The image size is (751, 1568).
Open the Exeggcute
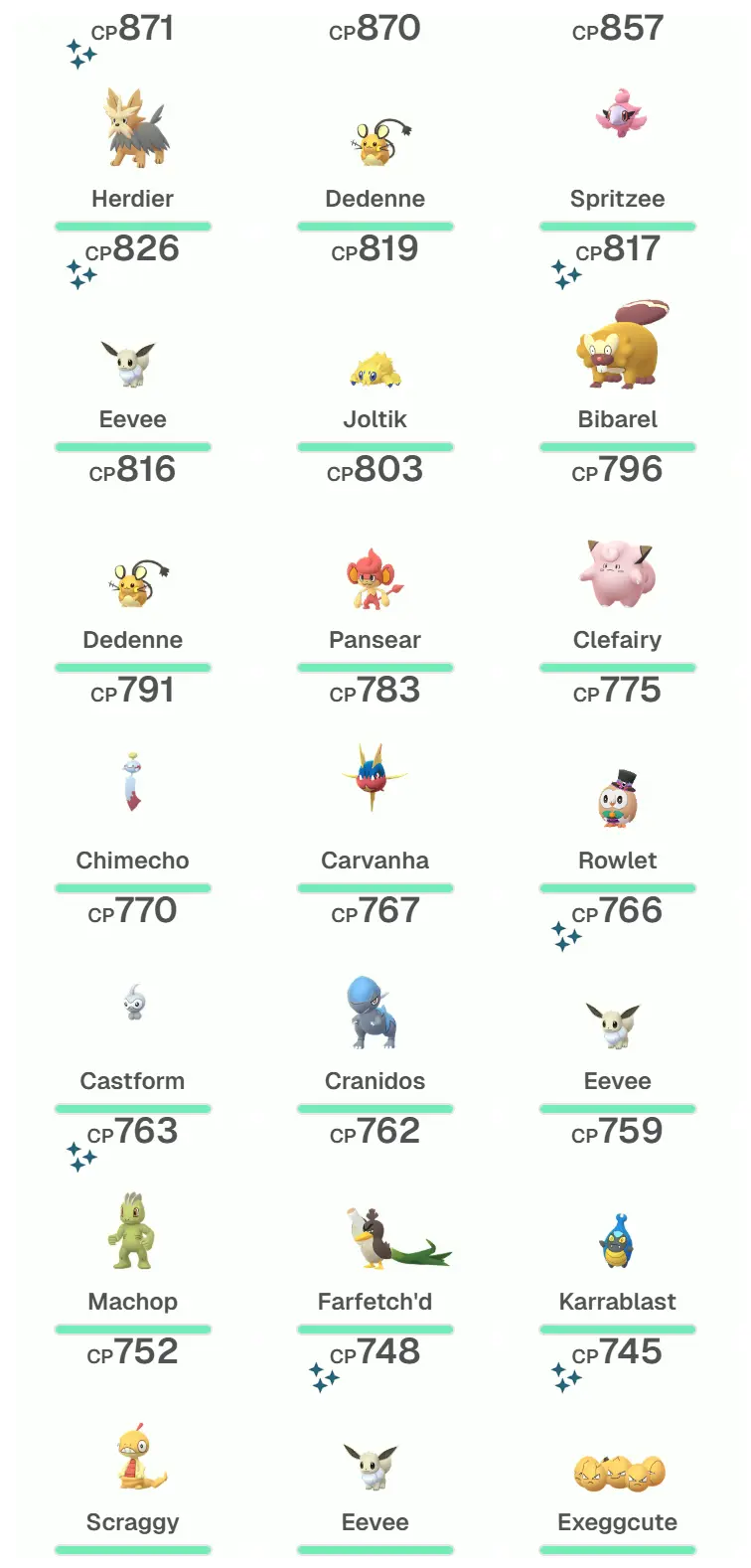point(618,1471)
